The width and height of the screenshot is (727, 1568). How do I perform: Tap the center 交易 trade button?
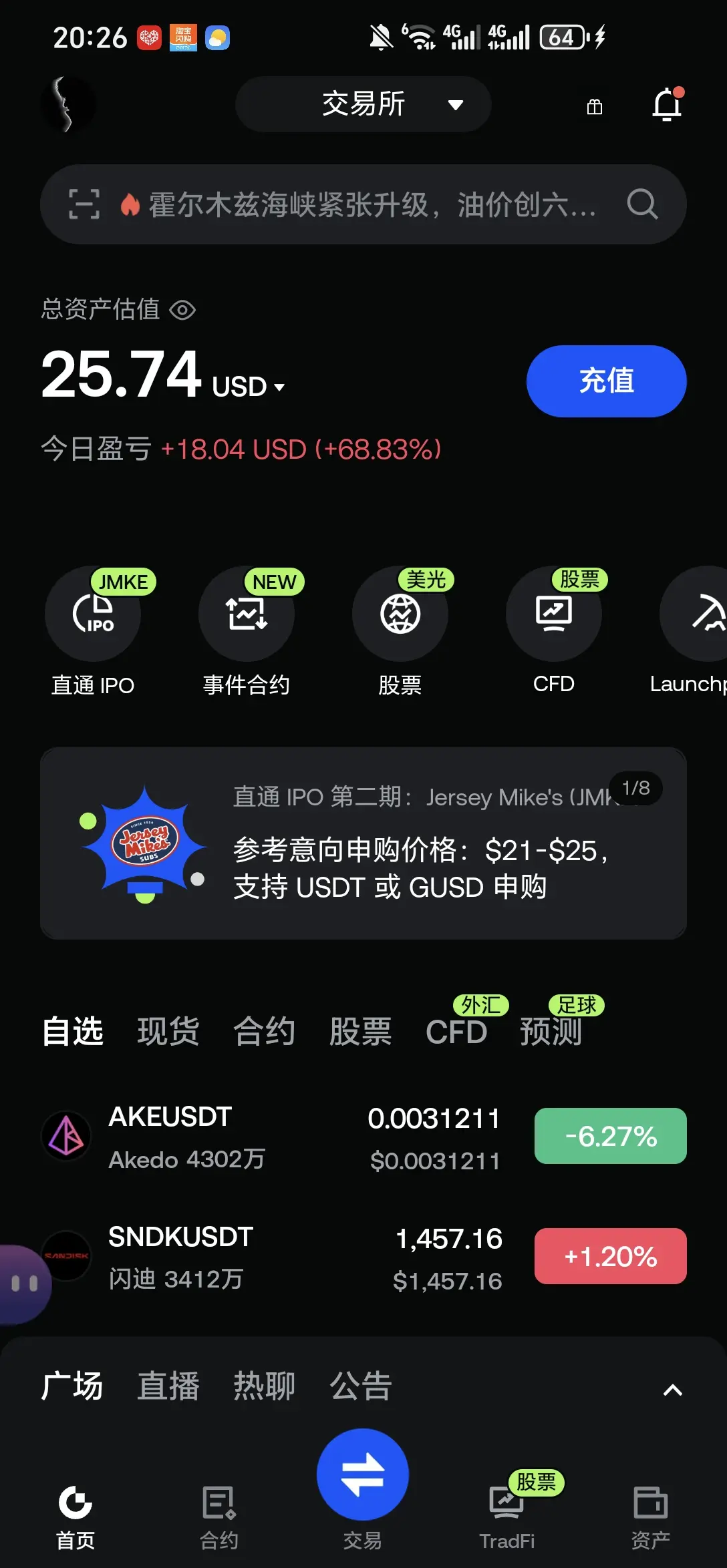point(363,1475)
